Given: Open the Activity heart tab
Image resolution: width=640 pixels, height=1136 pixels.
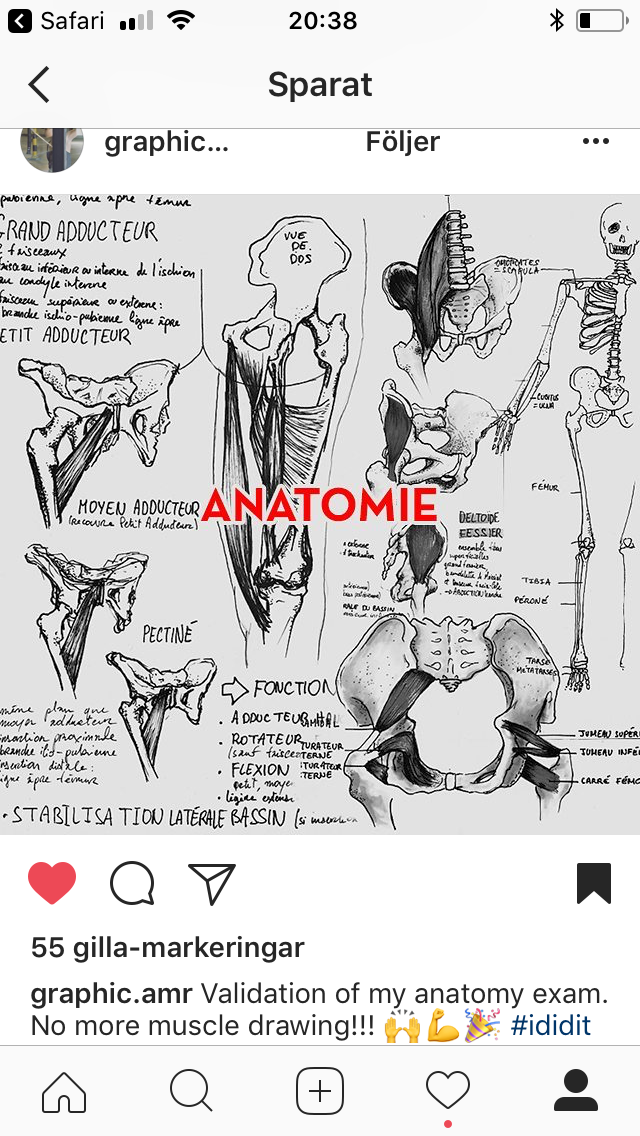Looking at the screenshot, I should pyautogui.click(x=447, y=1090).
